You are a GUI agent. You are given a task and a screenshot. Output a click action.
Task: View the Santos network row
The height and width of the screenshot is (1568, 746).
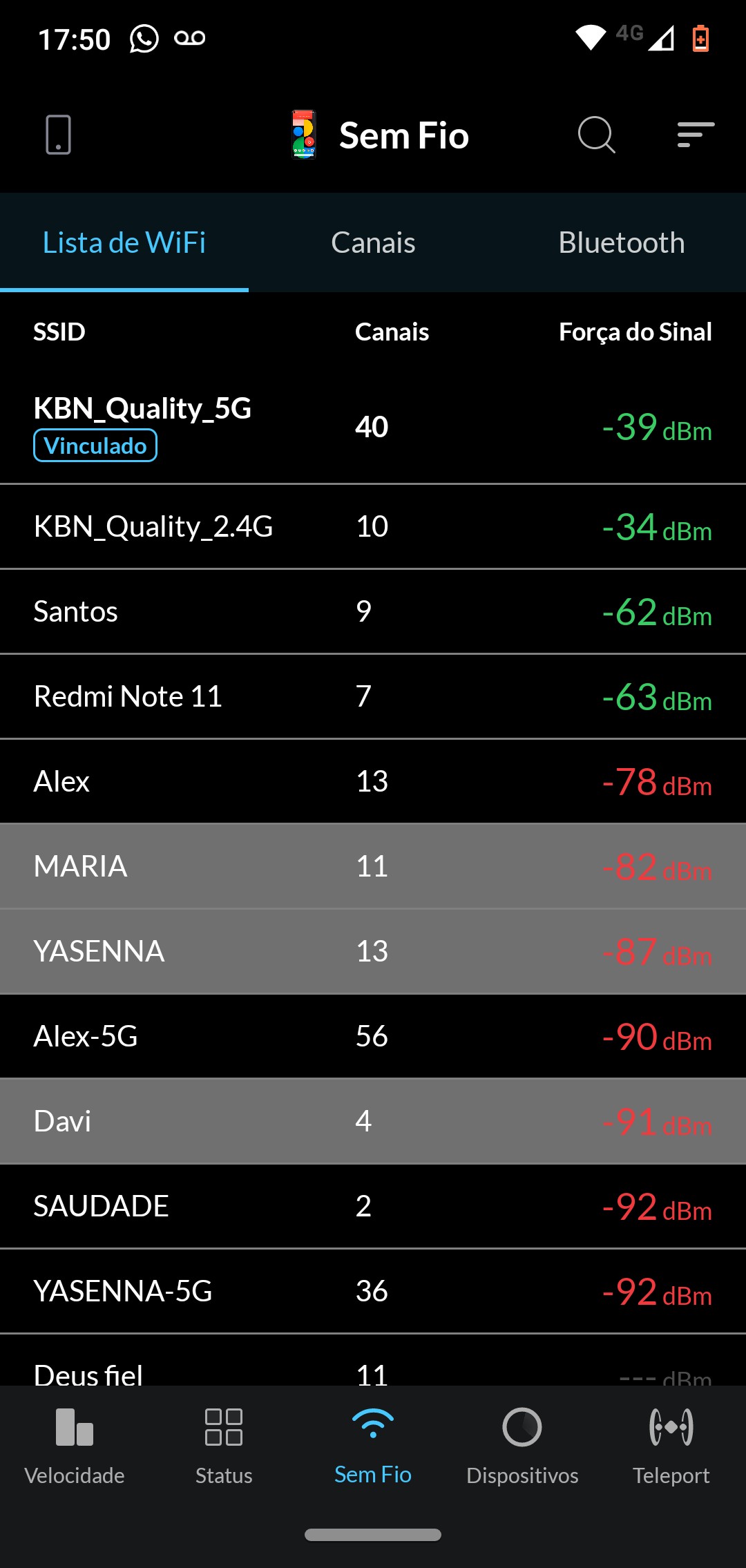coord(373,611)
